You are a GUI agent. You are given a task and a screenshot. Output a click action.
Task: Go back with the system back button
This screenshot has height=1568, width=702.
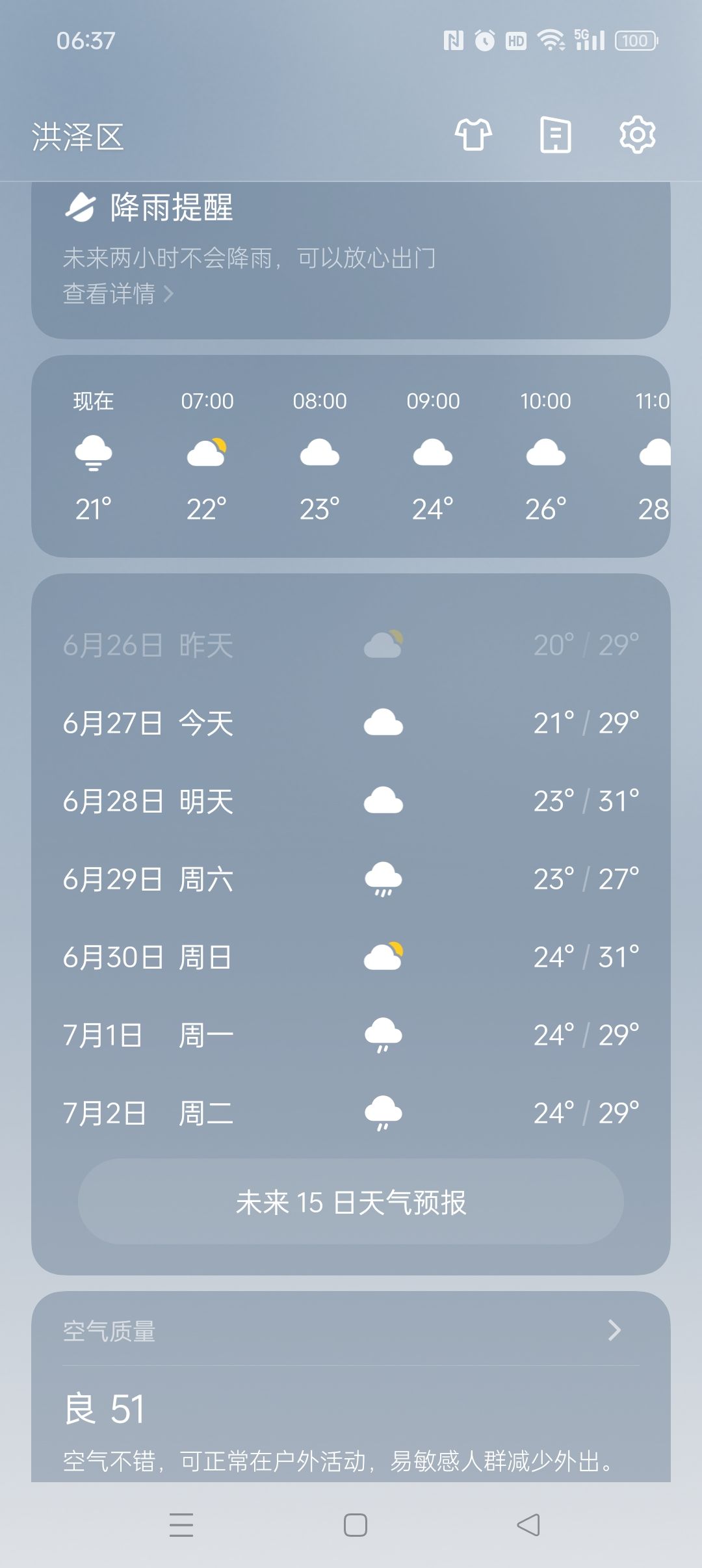(528, 1524)
